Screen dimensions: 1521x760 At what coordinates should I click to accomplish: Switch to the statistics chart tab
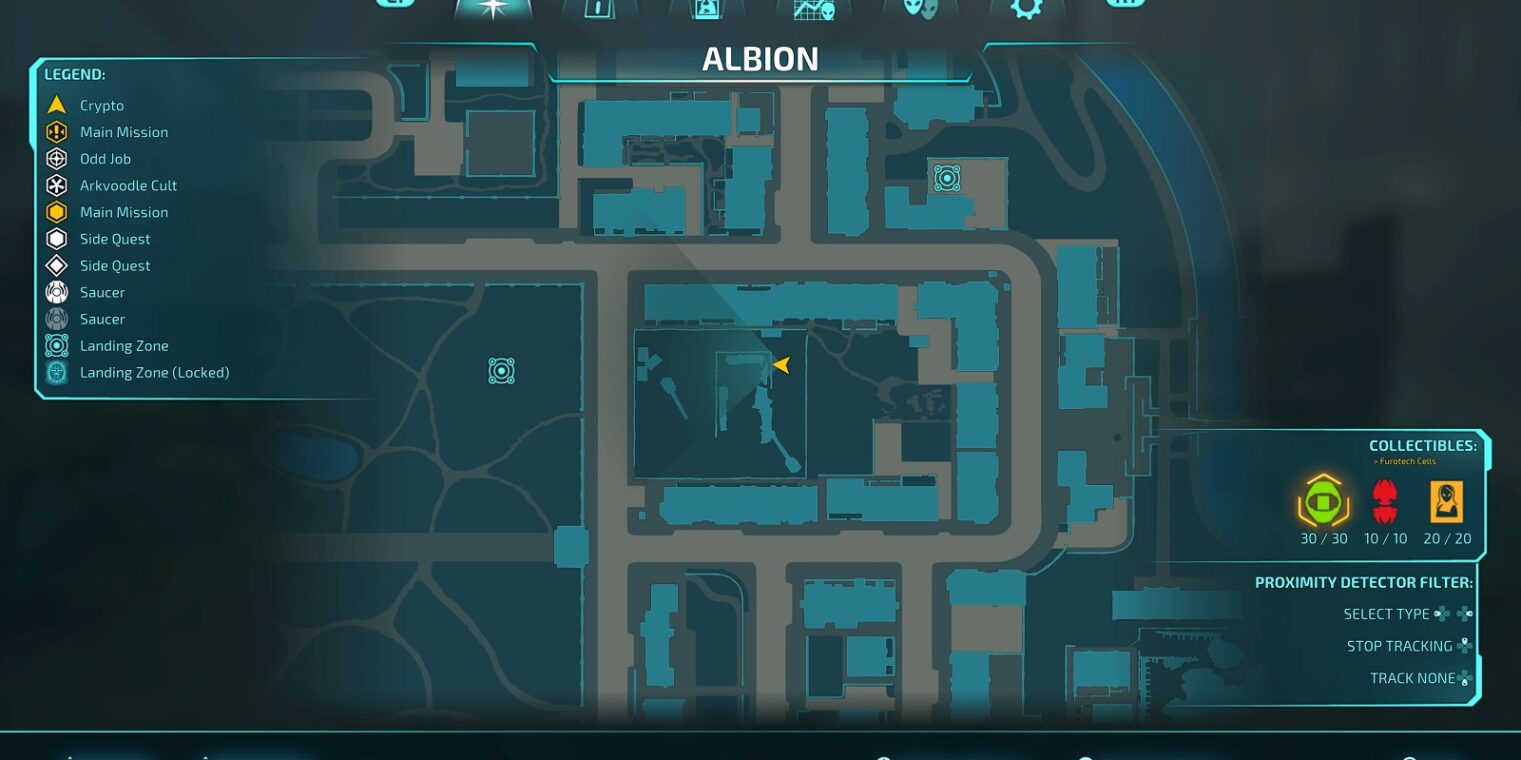pos(813,8)
